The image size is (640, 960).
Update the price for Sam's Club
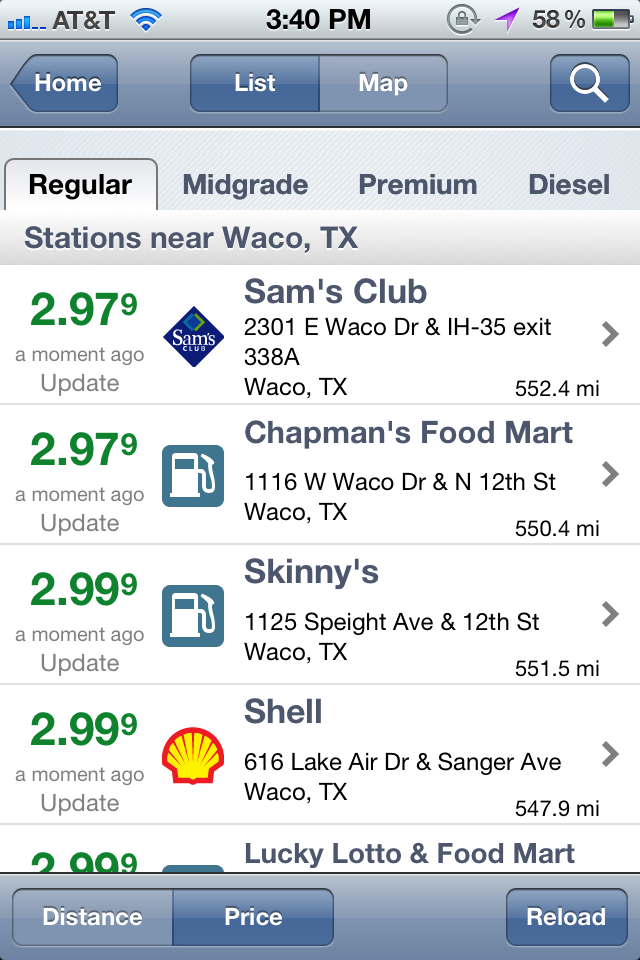point(80,383)
